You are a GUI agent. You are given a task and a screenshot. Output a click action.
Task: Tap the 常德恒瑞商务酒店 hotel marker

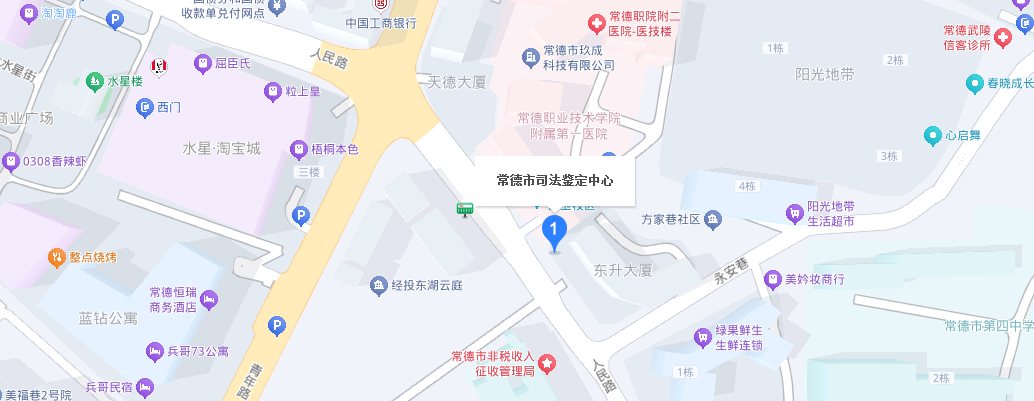[209, 299]
